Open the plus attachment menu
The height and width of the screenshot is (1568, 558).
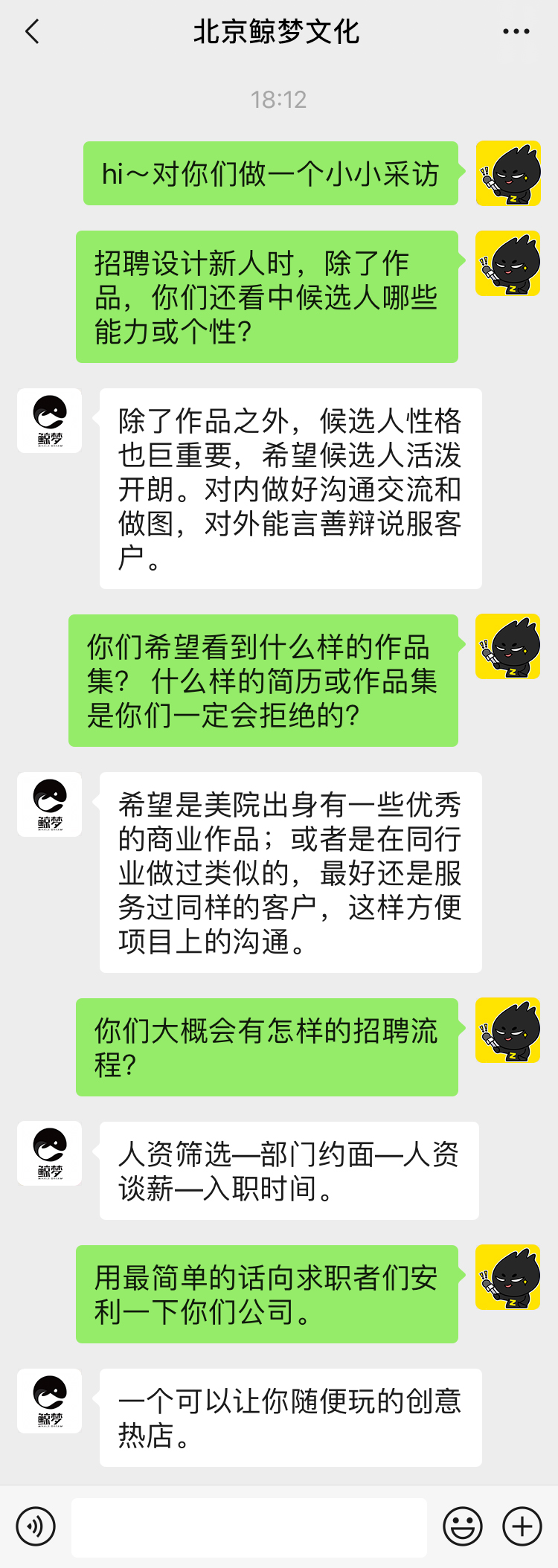tap(522, 1527)
